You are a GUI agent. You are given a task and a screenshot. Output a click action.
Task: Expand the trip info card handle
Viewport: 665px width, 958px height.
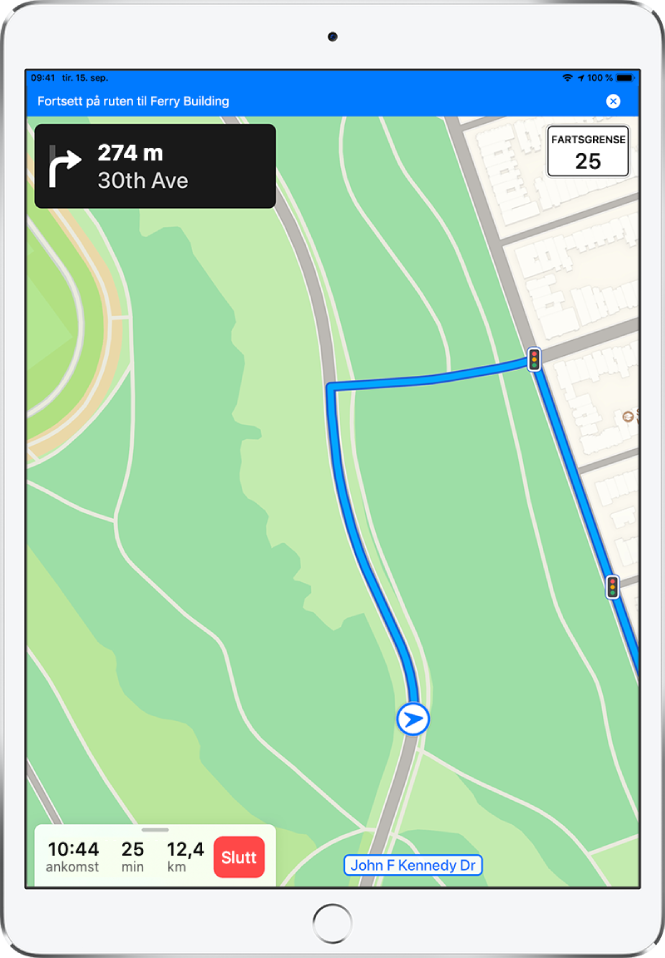(x=155, y=829)
